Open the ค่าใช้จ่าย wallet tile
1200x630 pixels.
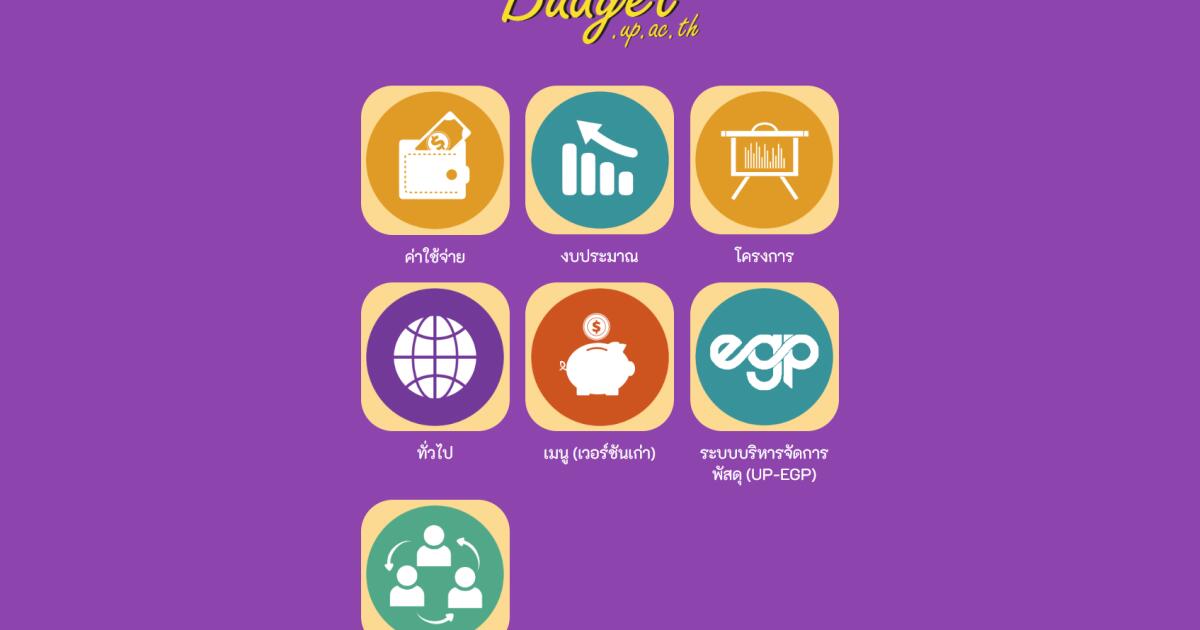point(435,160)
